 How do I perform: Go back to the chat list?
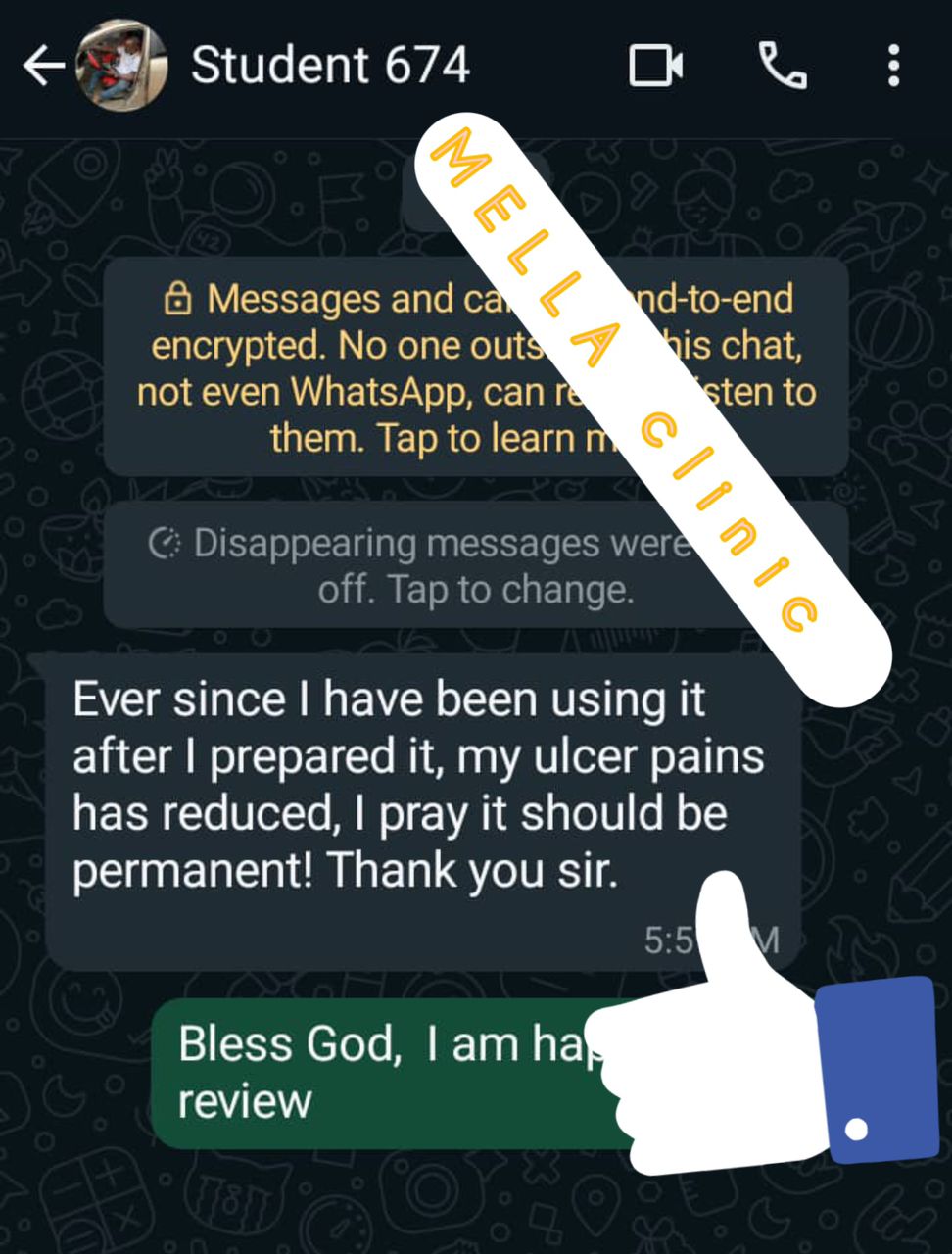[42, 67]
